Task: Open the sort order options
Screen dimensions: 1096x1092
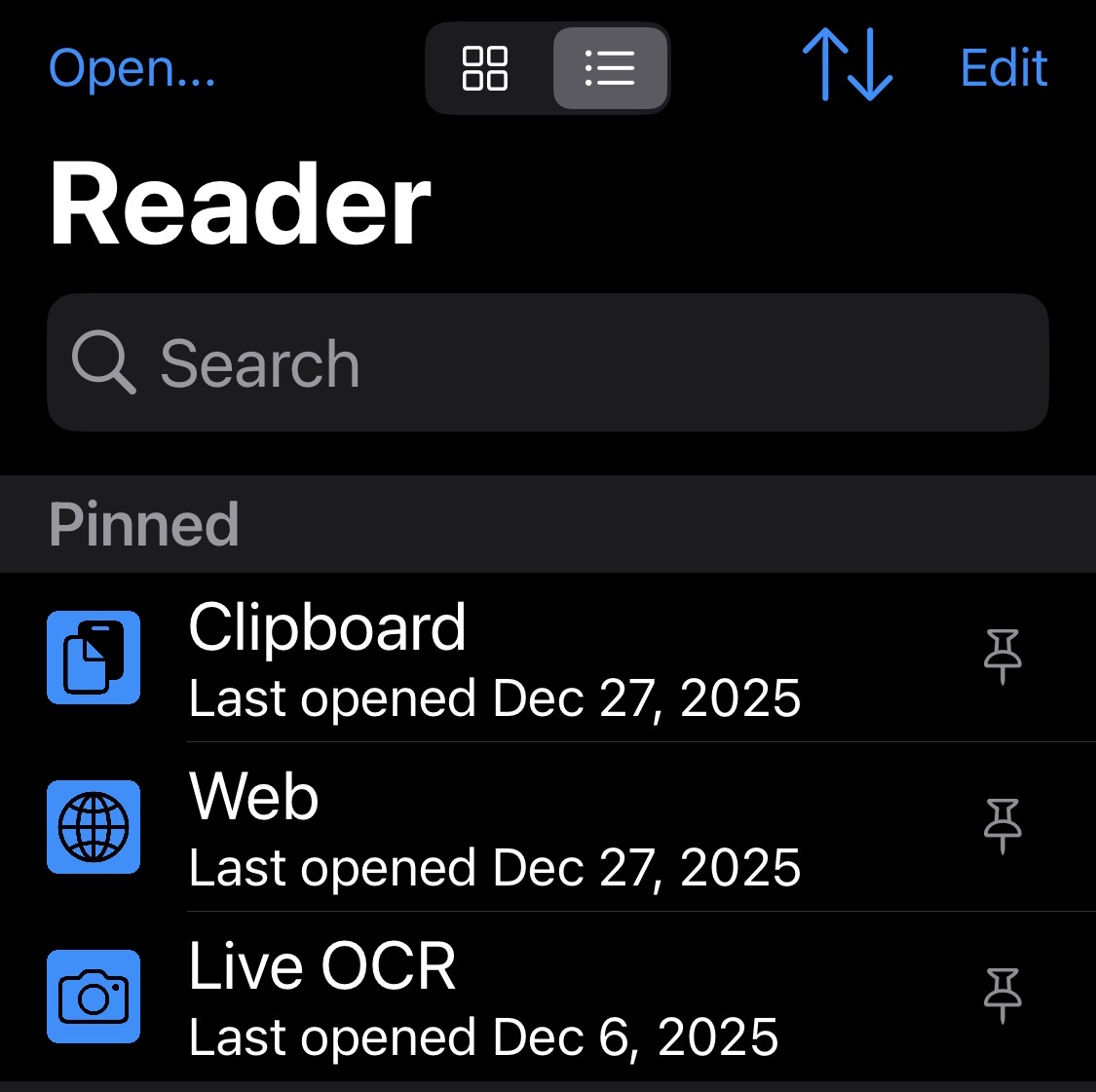Action: pos(847,66)
